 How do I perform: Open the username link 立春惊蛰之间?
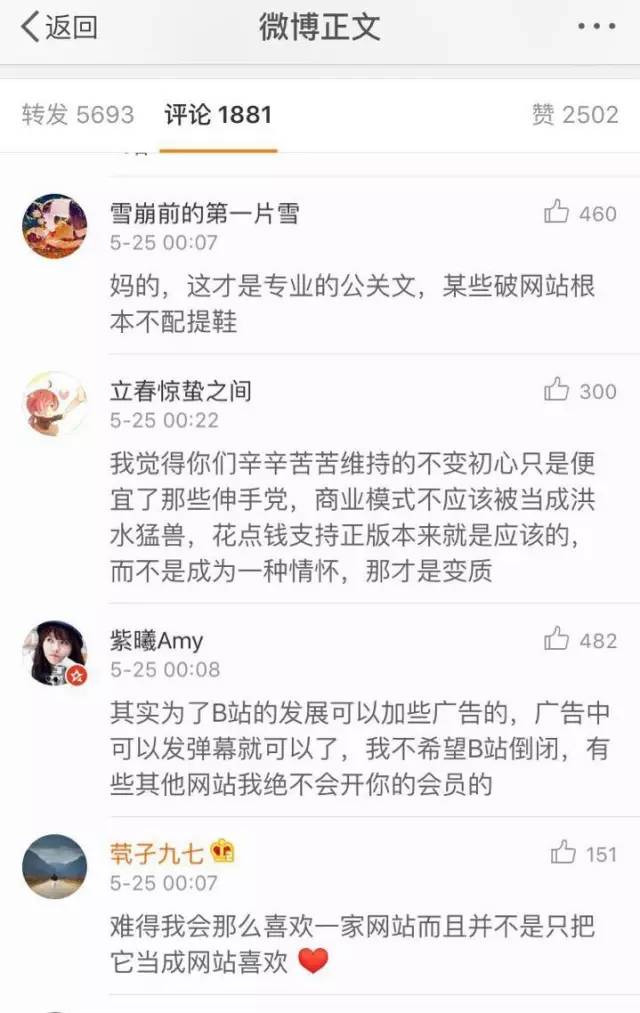[x=180, y=391]
